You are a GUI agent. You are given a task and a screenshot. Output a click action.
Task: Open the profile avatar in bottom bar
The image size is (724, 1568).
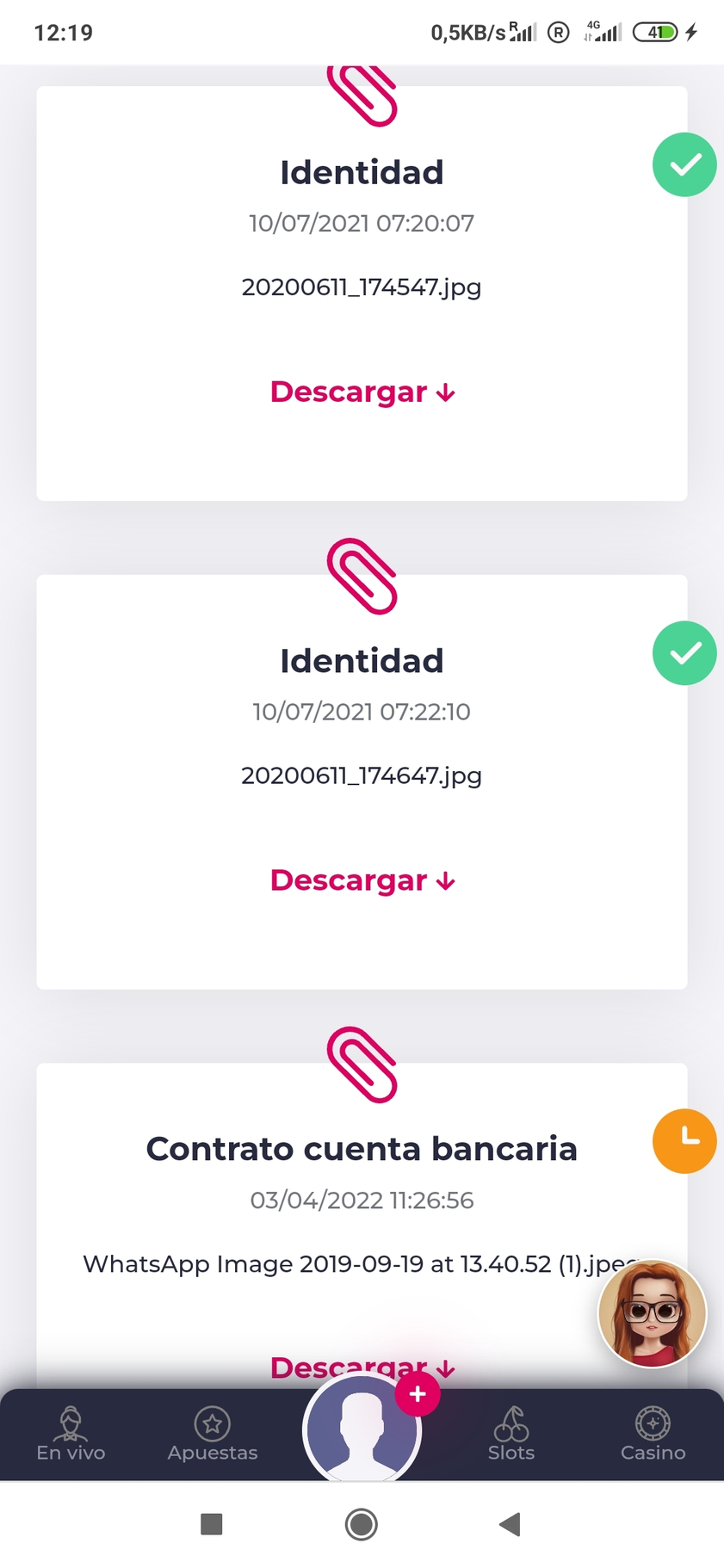coord(362,1430)
